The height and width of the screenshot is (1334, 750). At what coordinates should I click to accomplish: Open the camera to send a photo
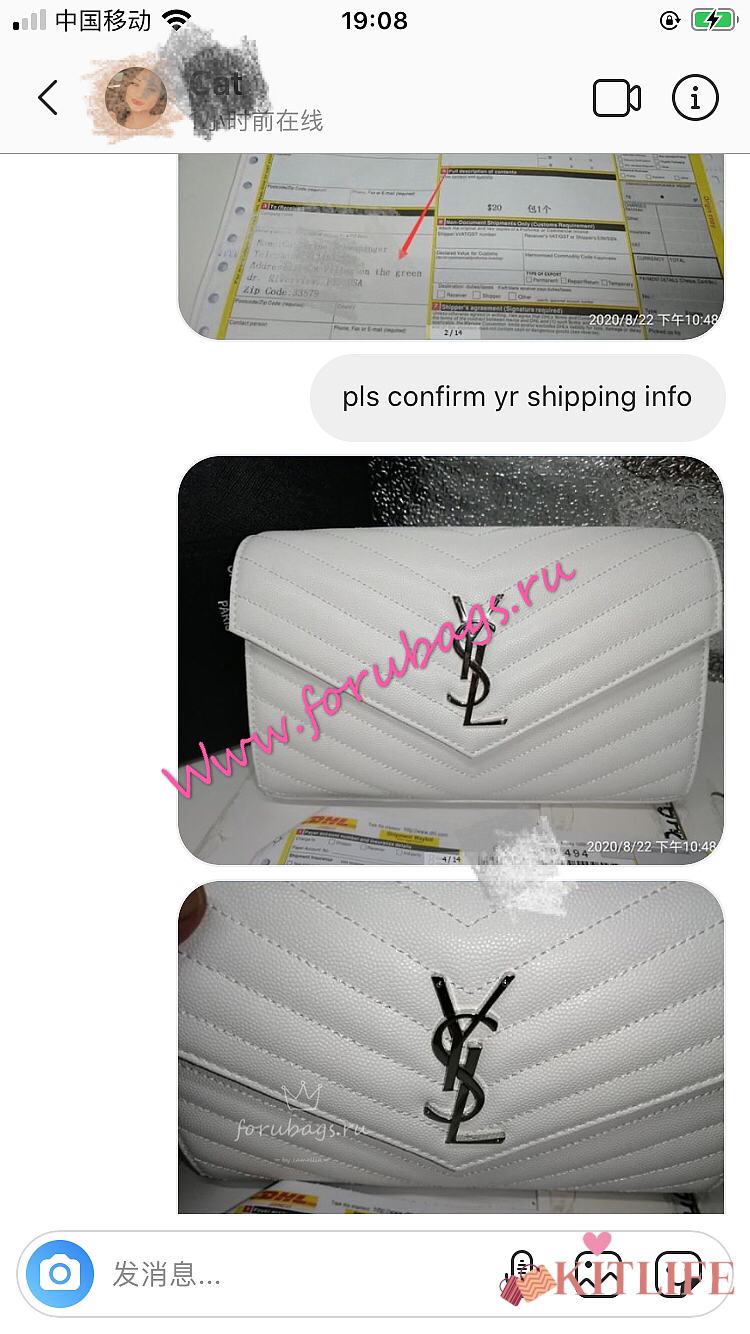pyautogui.click(x=60, y=1274)
